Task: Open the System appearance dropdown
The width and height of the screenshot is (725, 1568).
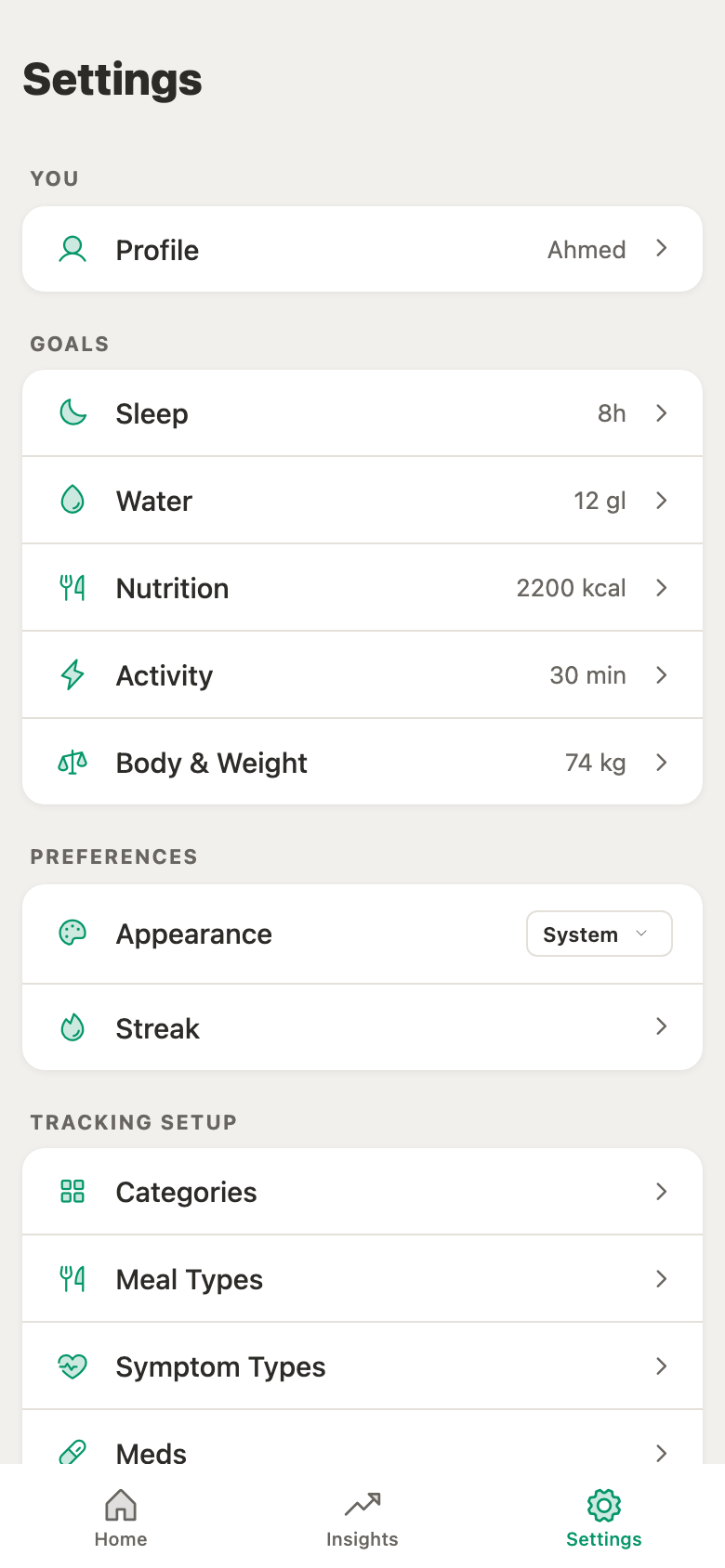Action: [x=599, y=933]
